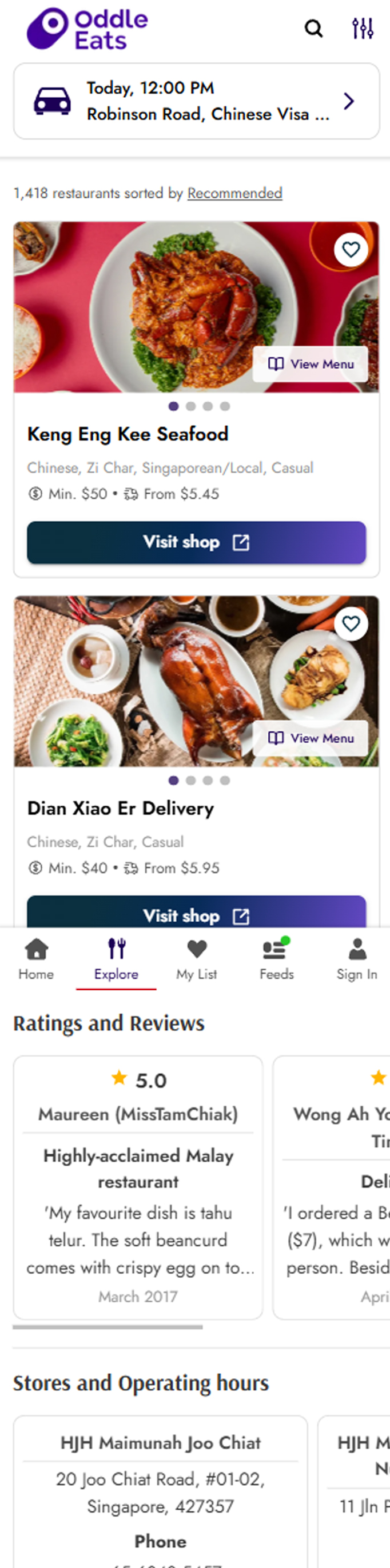The image size is (390, 1568).
Task: Visit shop of Dian Xiao Er Delivery
Action: click(x=196, y=914)
